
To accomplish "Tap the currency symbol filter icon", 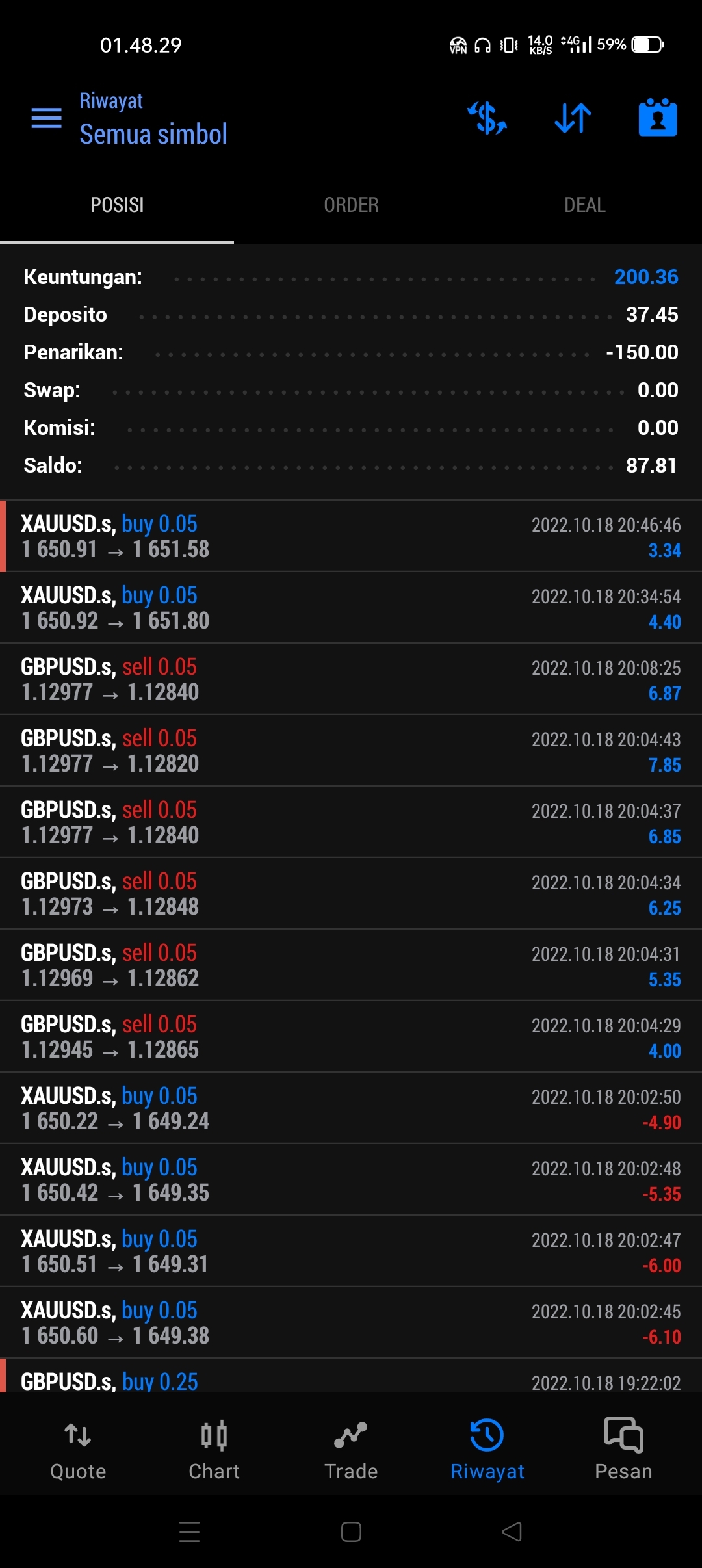I will tap(487, 118).
